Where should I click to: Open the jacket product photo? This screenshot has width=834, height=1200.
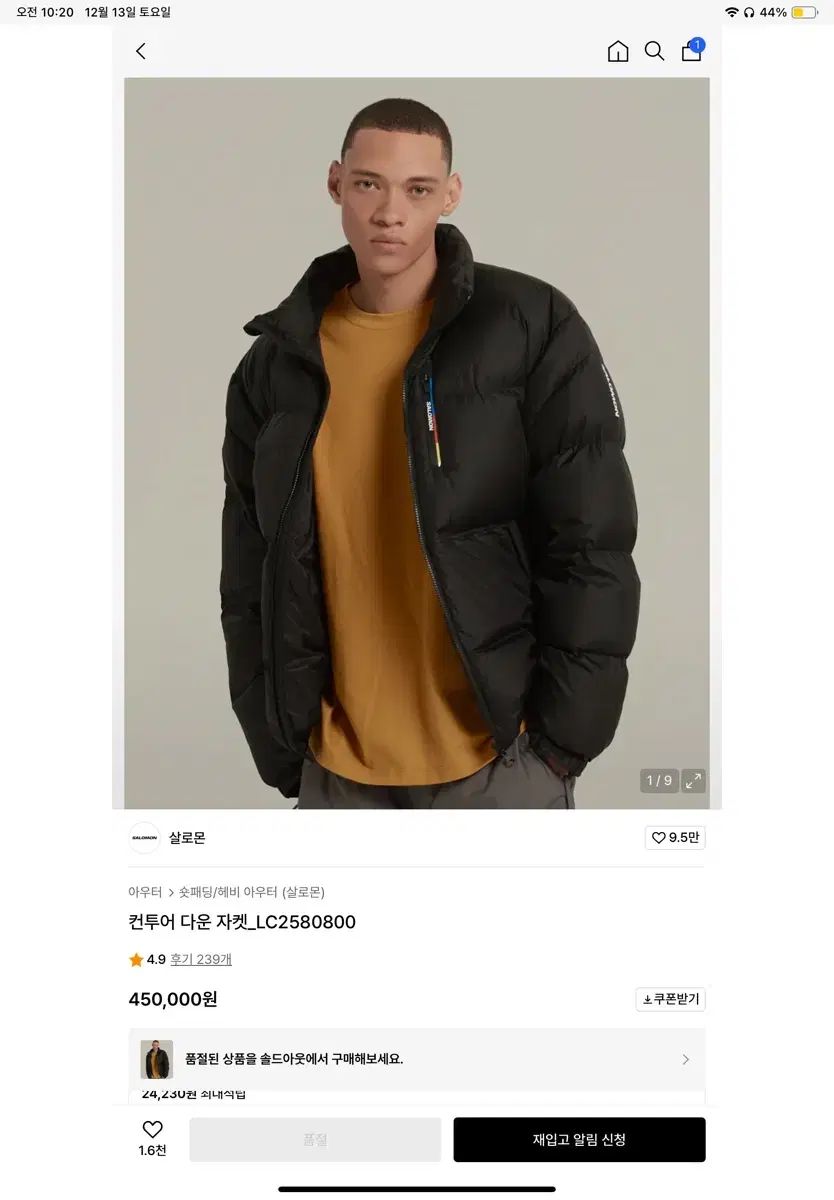(417, 443)
